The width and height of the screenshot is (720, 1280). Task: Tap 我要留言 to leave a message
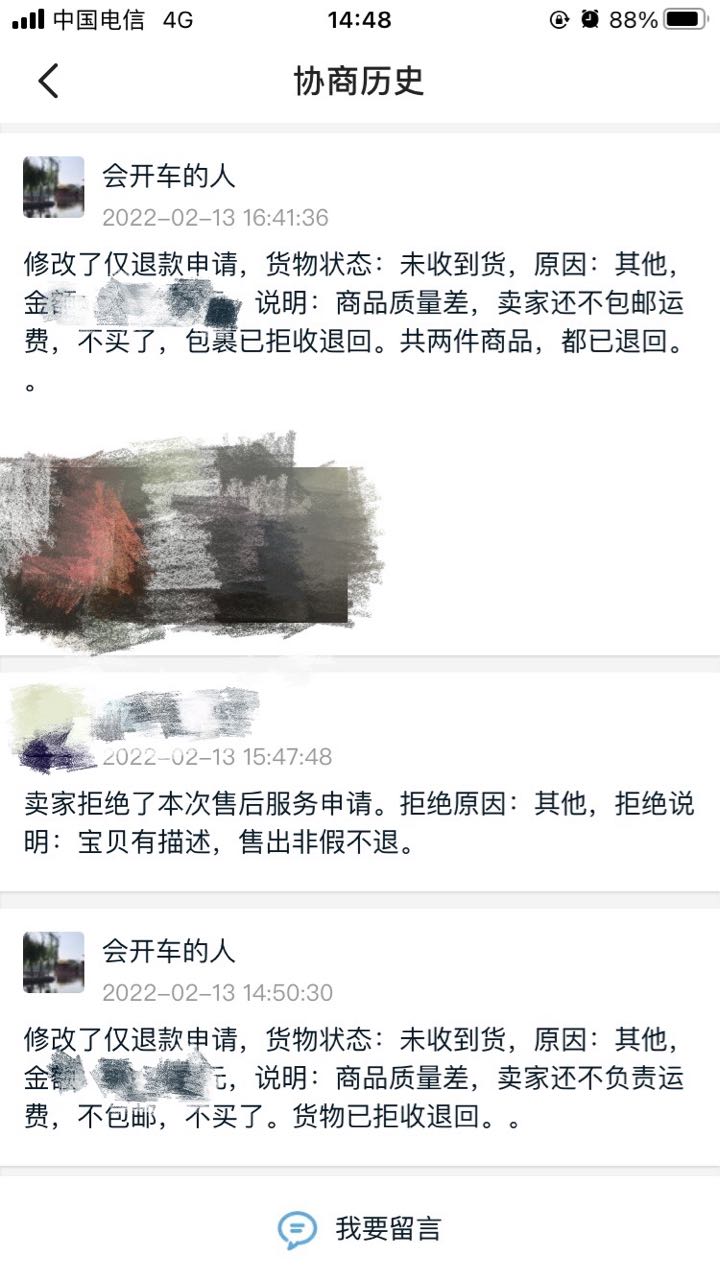[x=360, y=1228]
